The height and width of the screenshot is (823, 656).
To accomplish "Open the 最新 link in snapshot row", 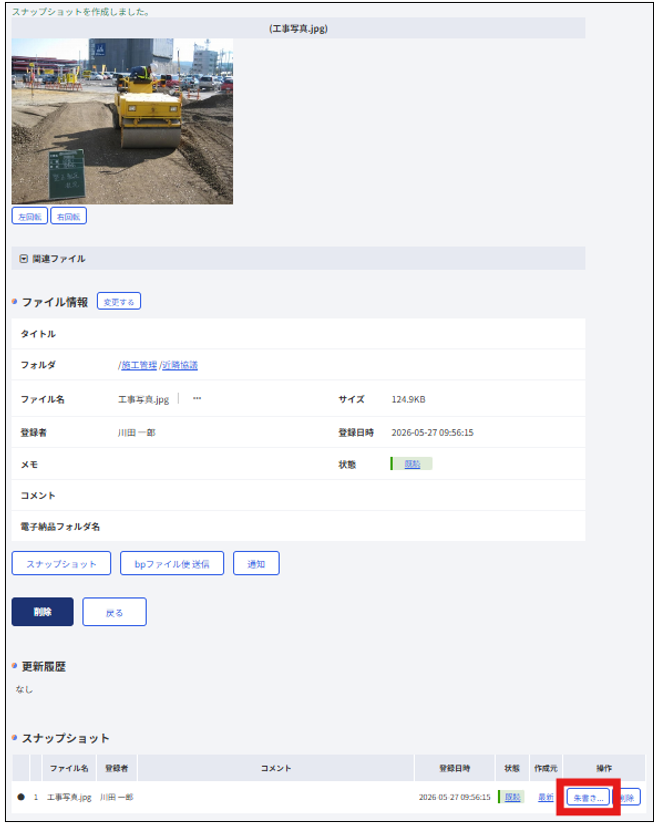I will point(546,797).
